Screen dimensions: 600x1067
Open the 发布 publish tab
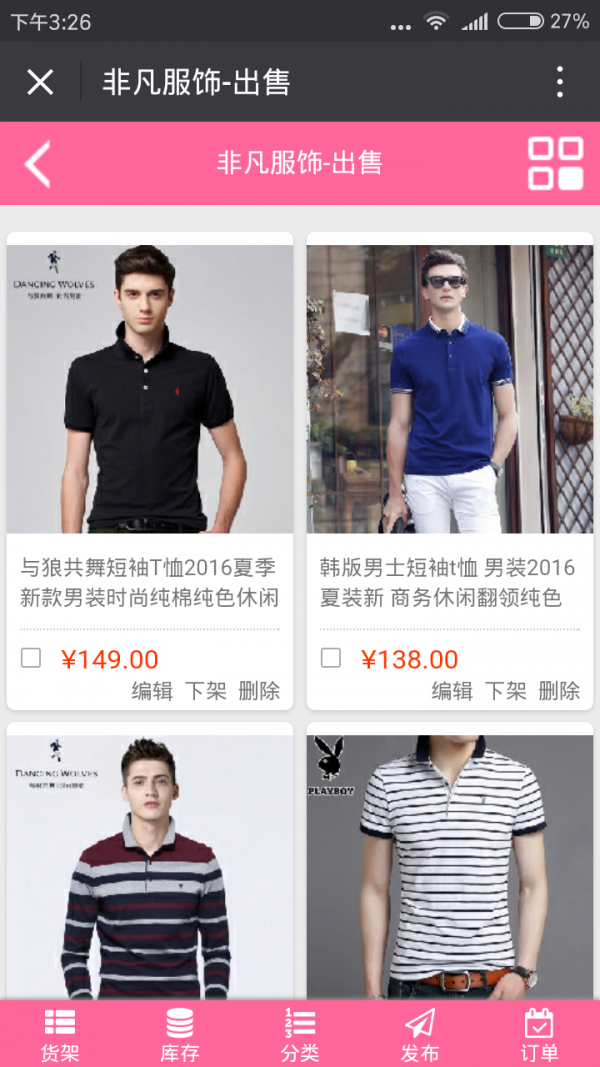[420, 1035]
